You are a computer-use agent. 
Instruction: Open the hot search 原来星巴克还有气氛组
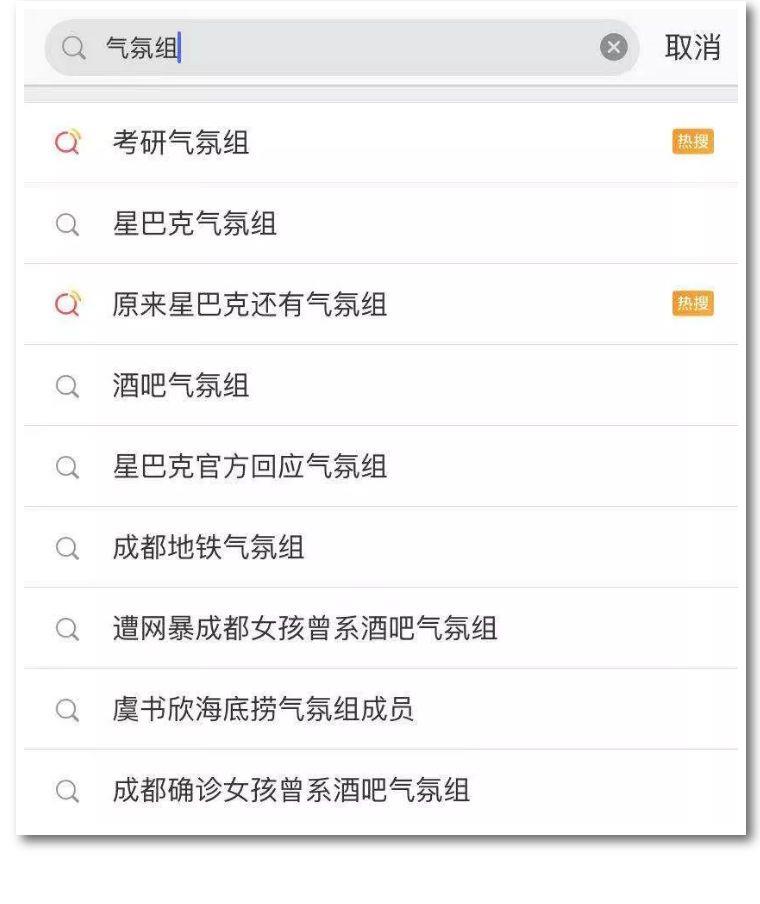(250, 305)
